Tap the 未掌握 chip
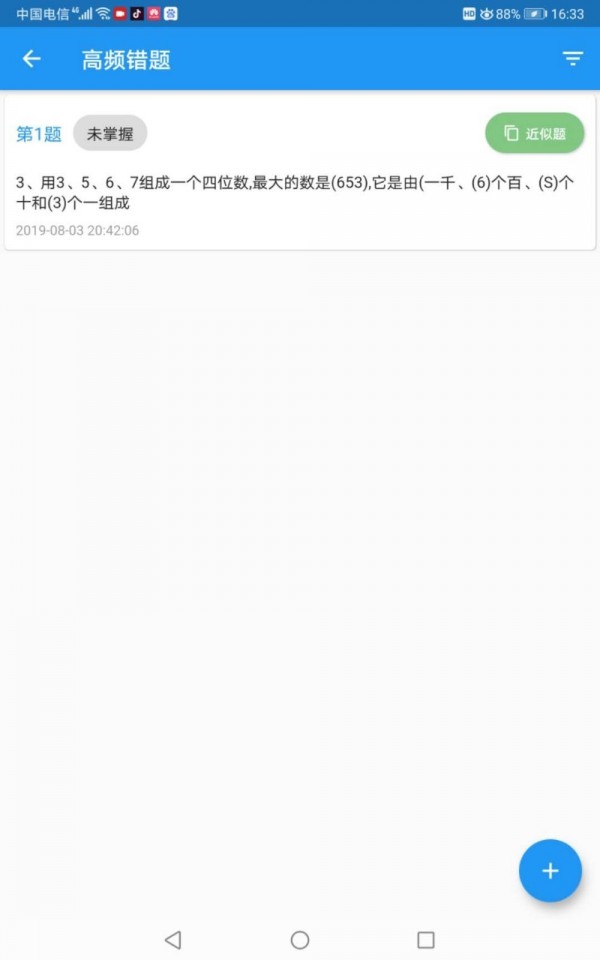 click(x=110, y=133)
